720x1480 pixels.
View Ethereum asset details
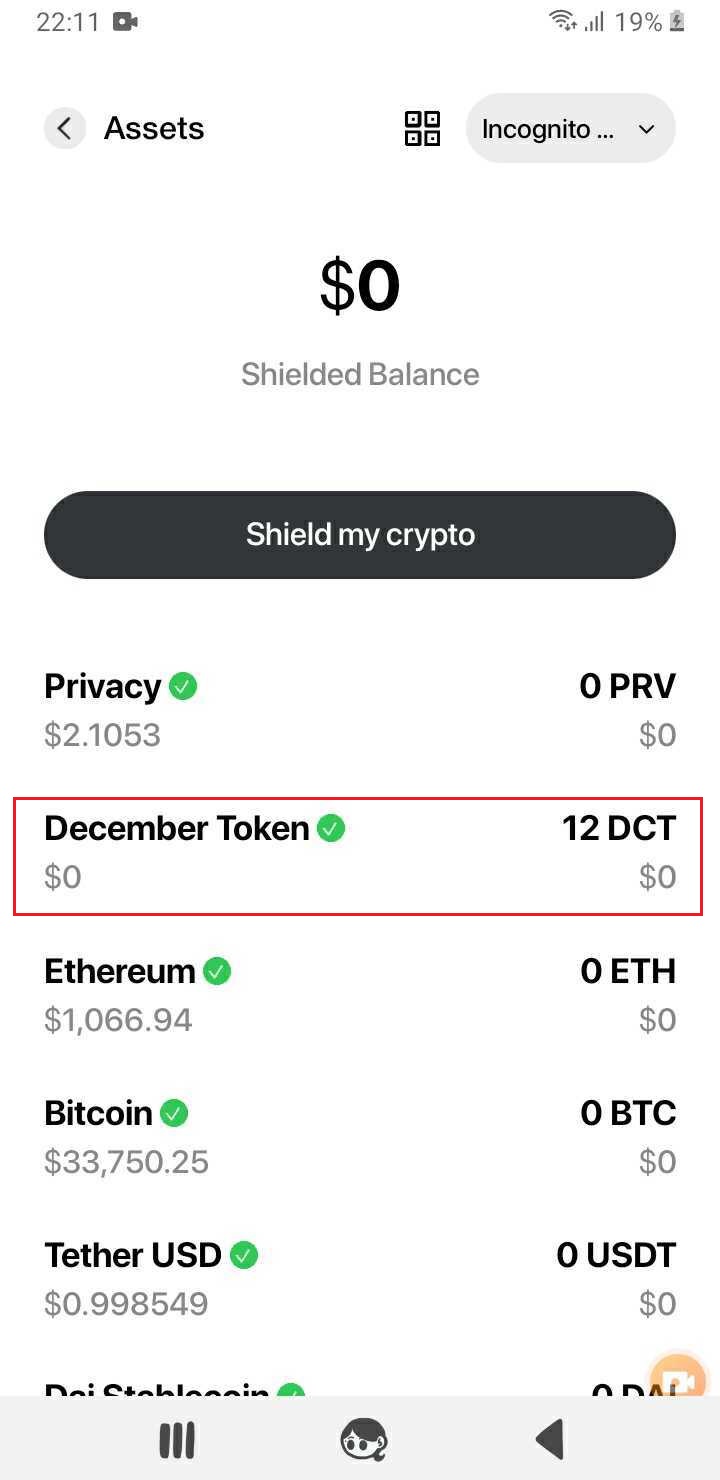360,995
